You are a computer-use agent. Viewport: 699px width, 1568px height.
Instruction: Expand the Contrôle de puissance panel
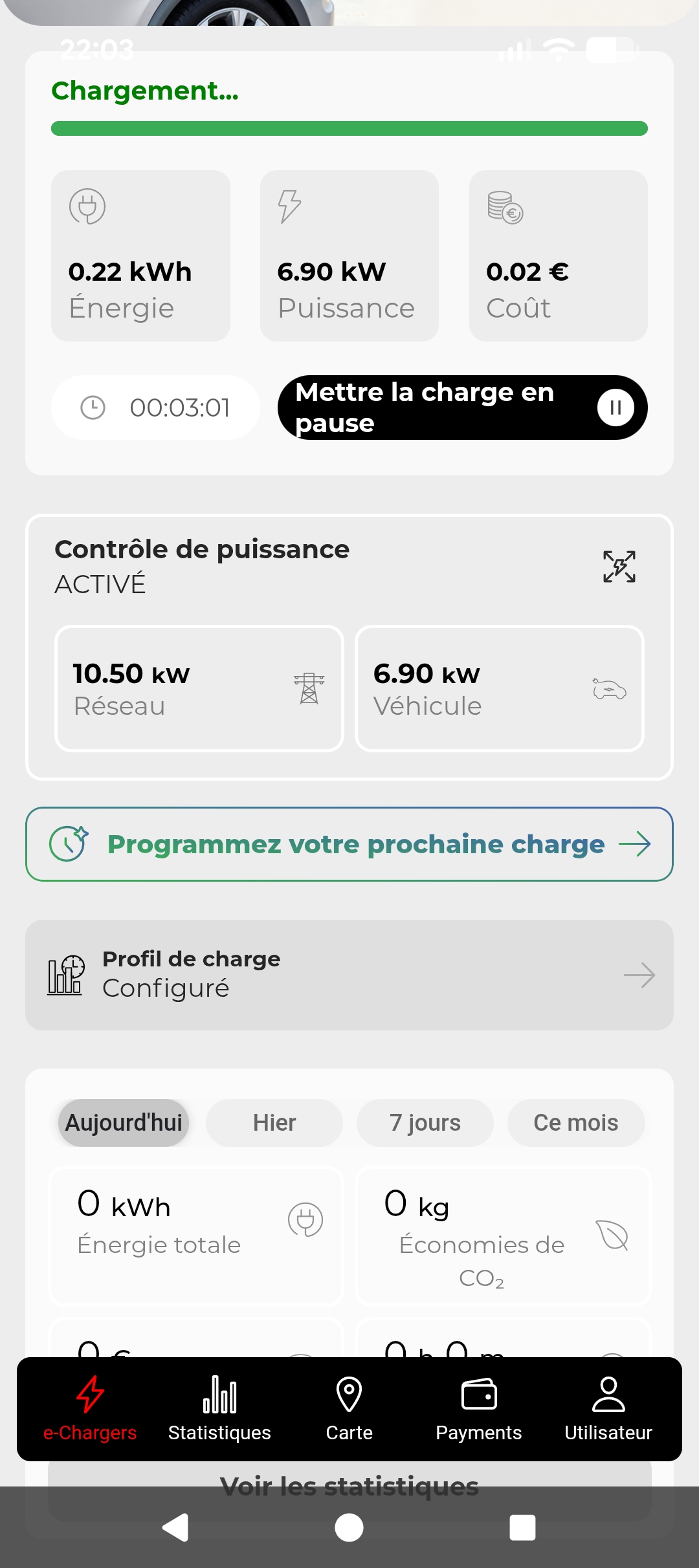pyautogui.click(x=618, y=565)
